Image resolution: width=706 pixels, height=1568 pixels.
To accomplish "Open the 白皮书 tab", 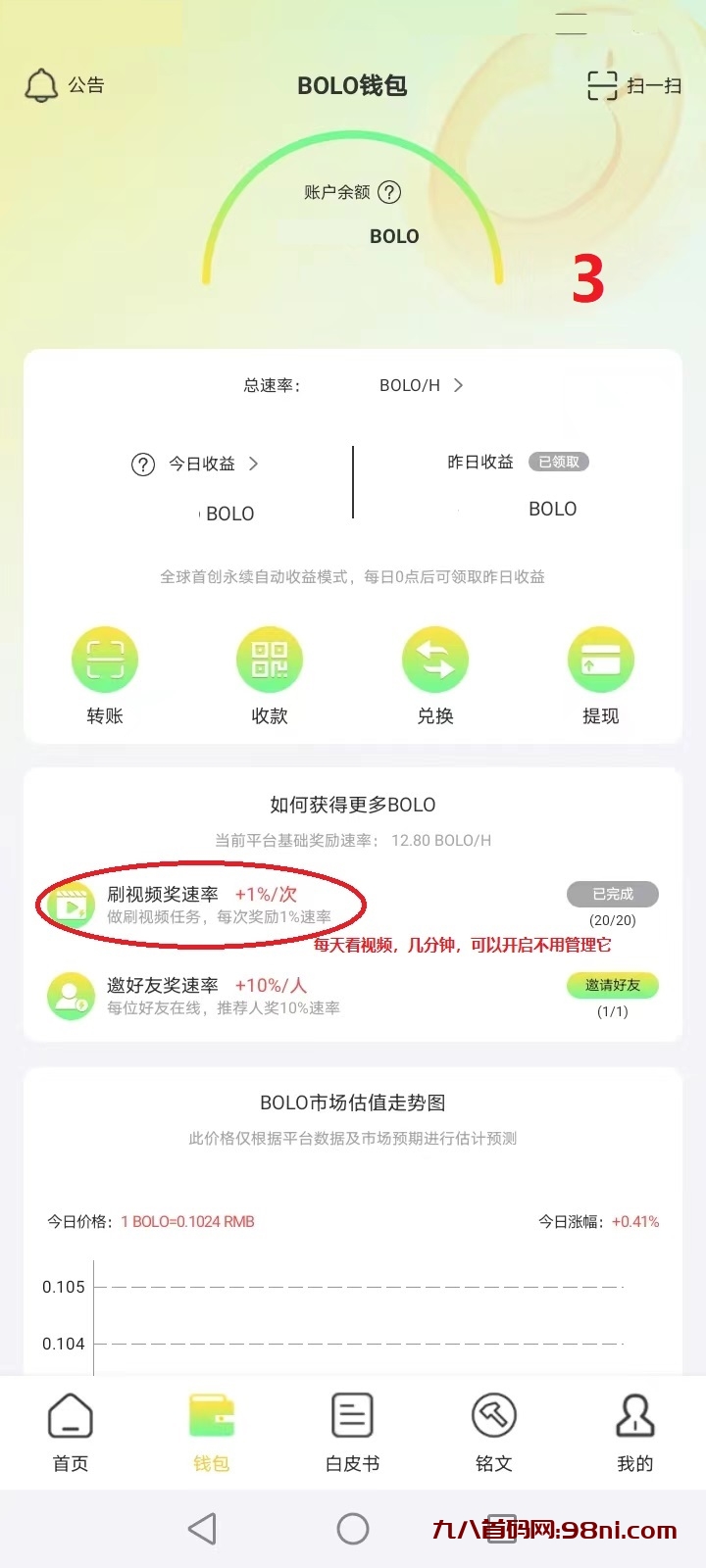I will click(352, 1432).
